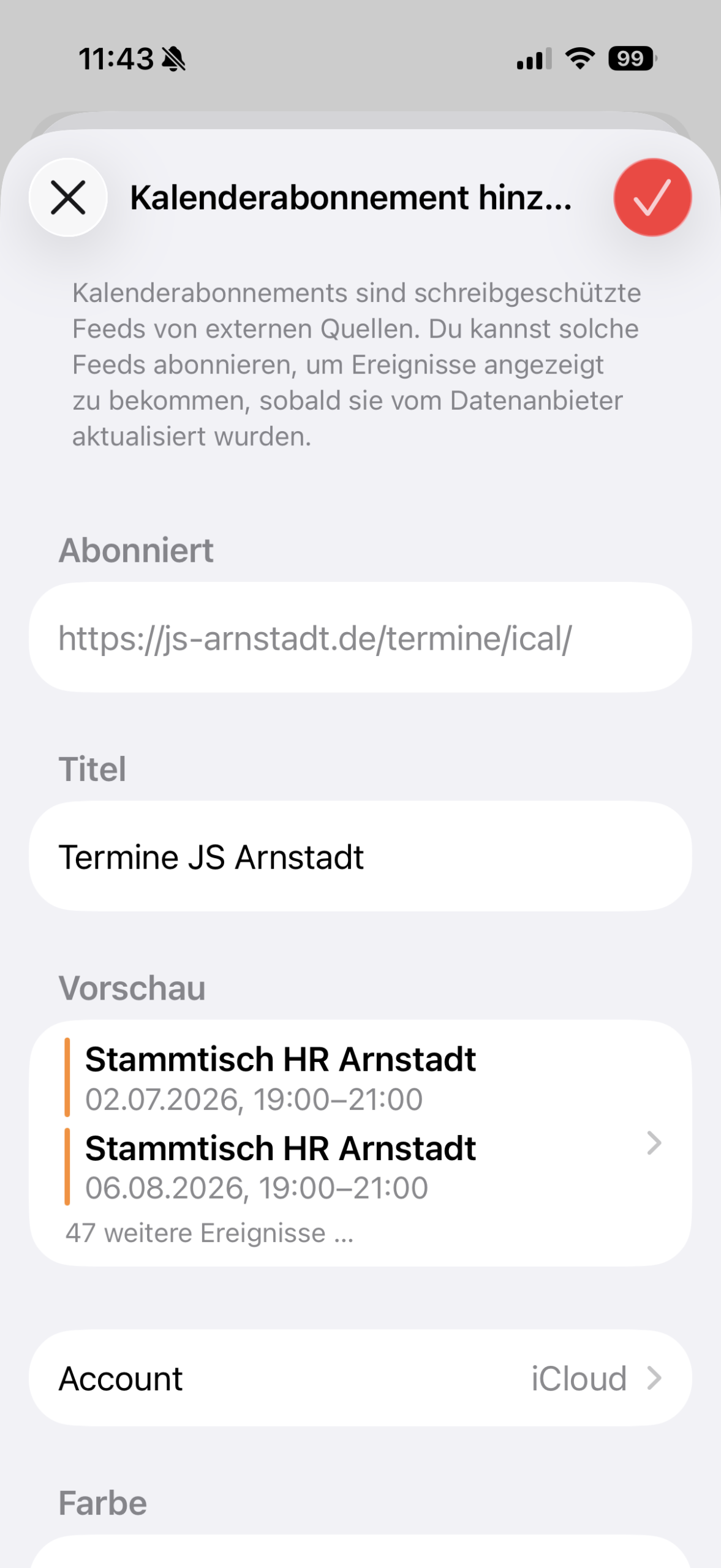Close the calendar subscription sheet
721x1568 pixels.
point(68,197)
